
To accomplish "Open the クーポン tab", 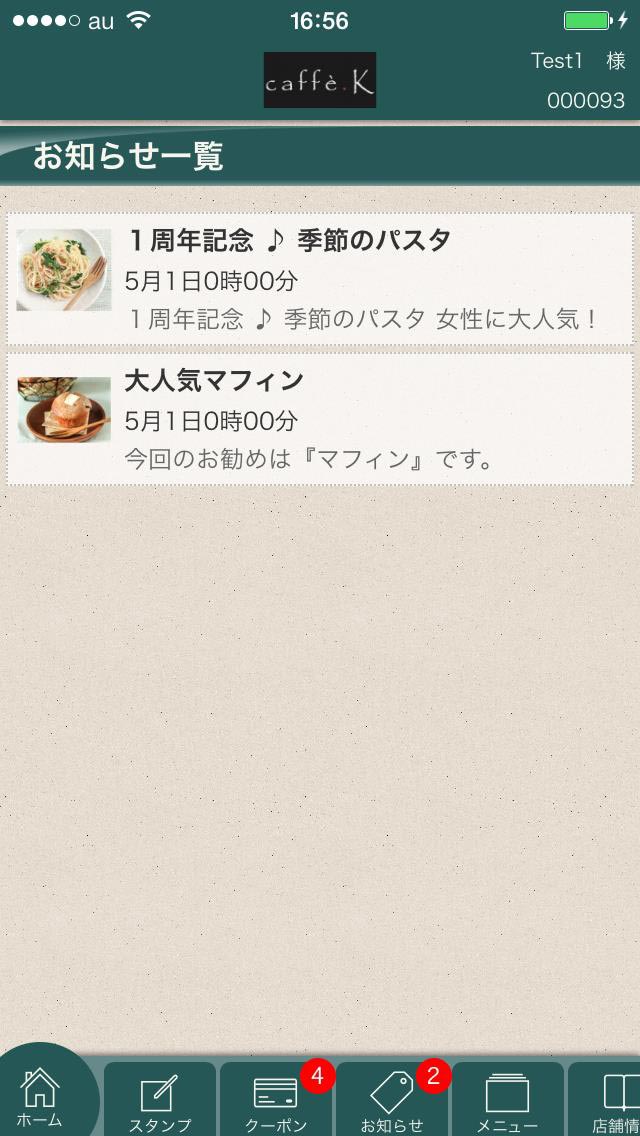I will 276,1100.
